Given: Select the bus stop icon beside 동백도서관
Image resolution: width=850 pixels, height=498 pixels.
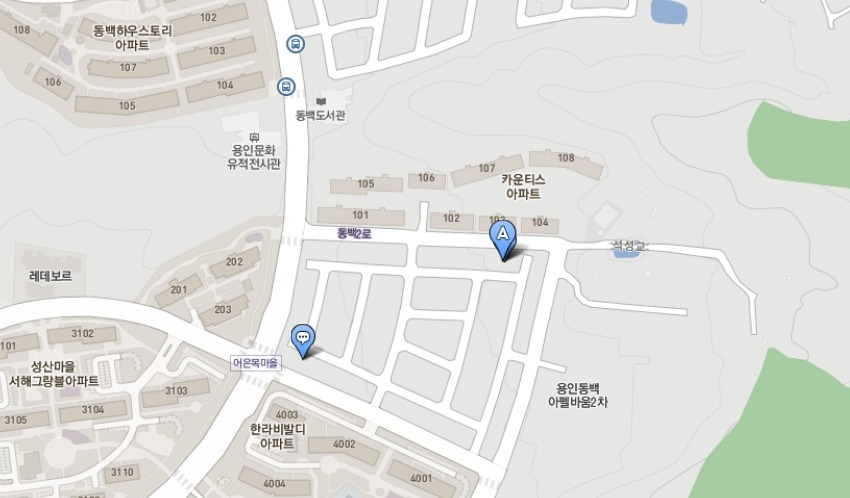Looking at the screenshot, I should (287, 87).
